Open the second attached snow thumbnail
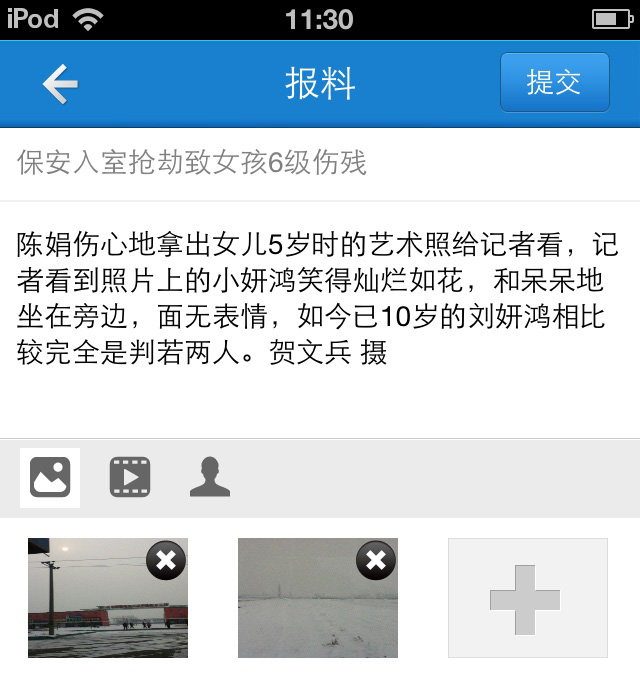The width and height of the screenshot is (640, 679). (305, 608)
